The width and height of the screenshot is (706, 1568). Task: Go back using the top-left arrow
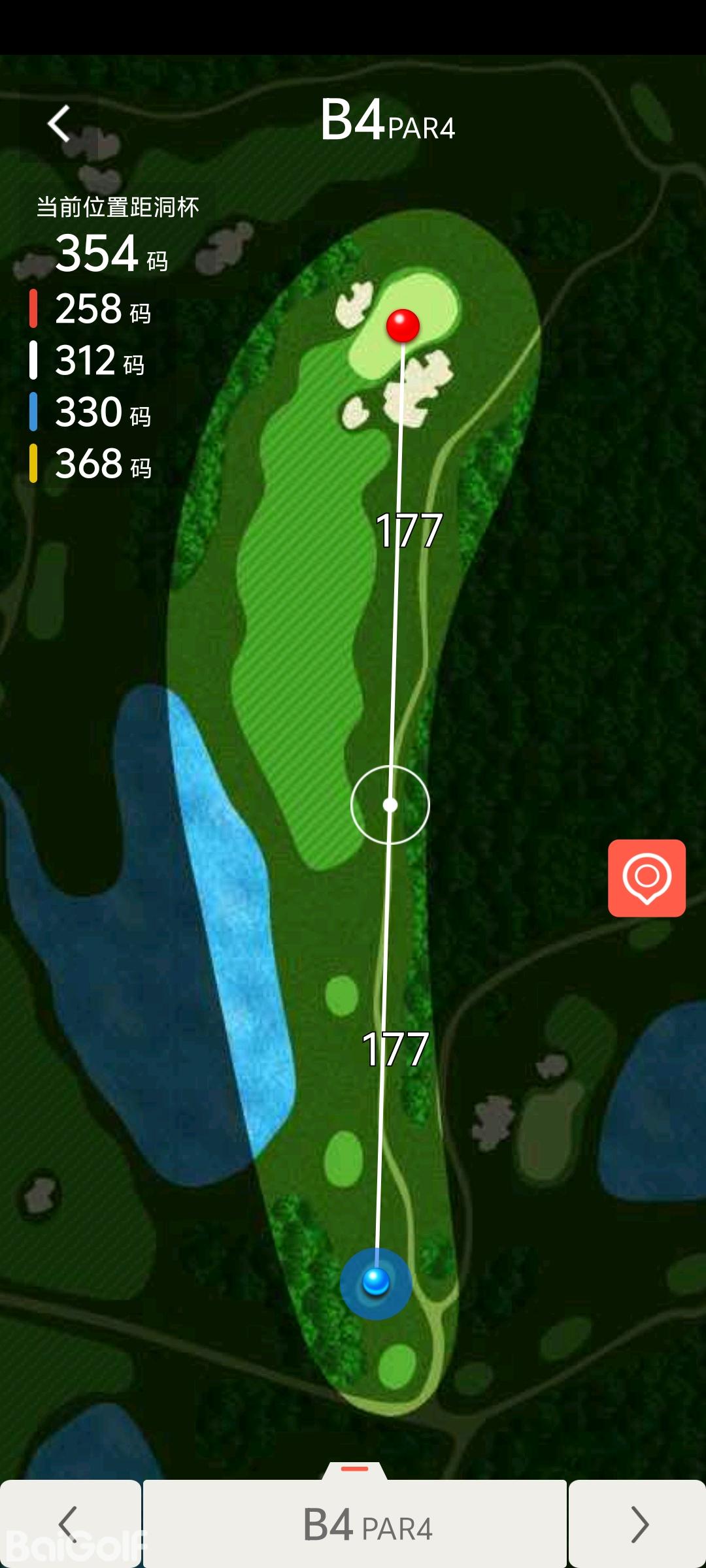59,123
